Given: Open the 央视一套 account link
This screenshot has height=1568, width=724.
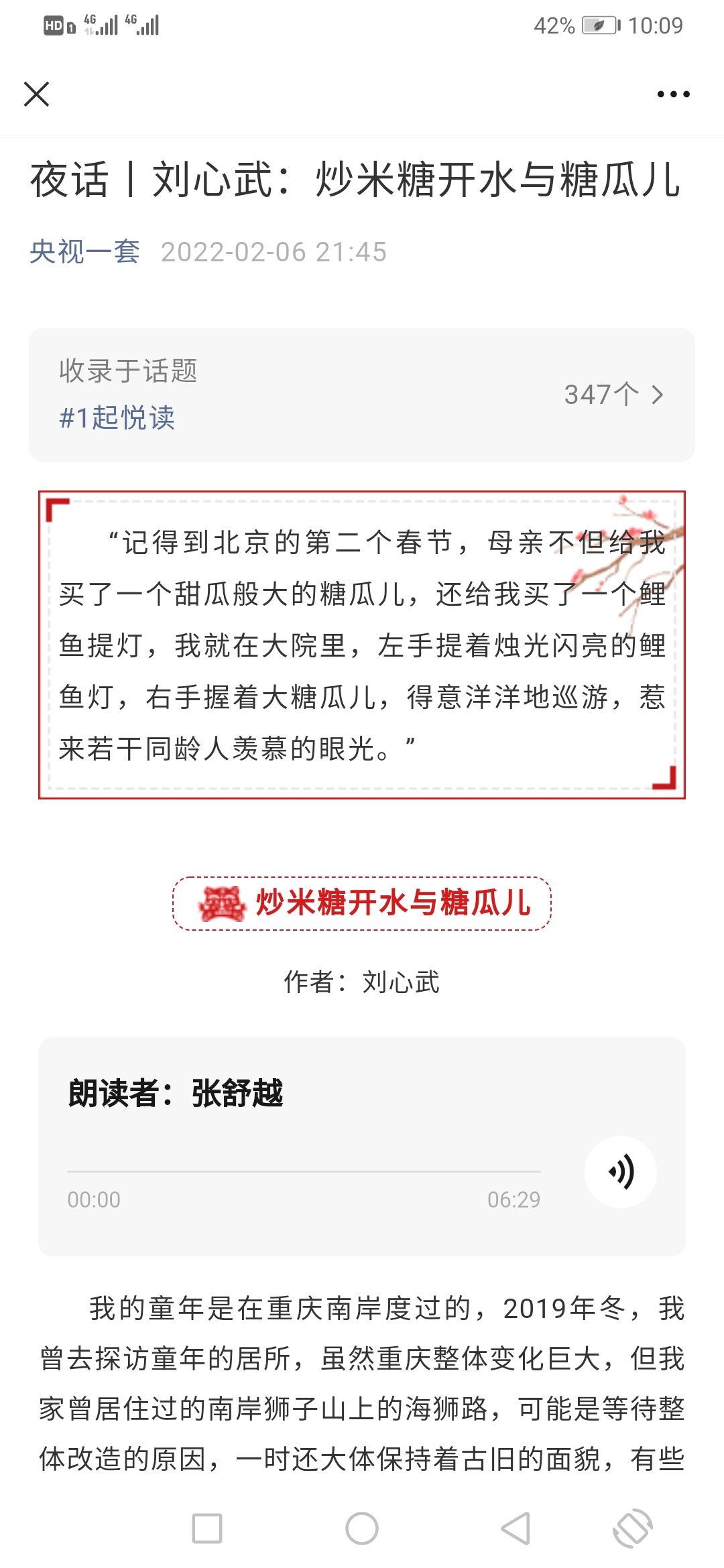Looking at the screenshot, I should click(x=85, y=252).
